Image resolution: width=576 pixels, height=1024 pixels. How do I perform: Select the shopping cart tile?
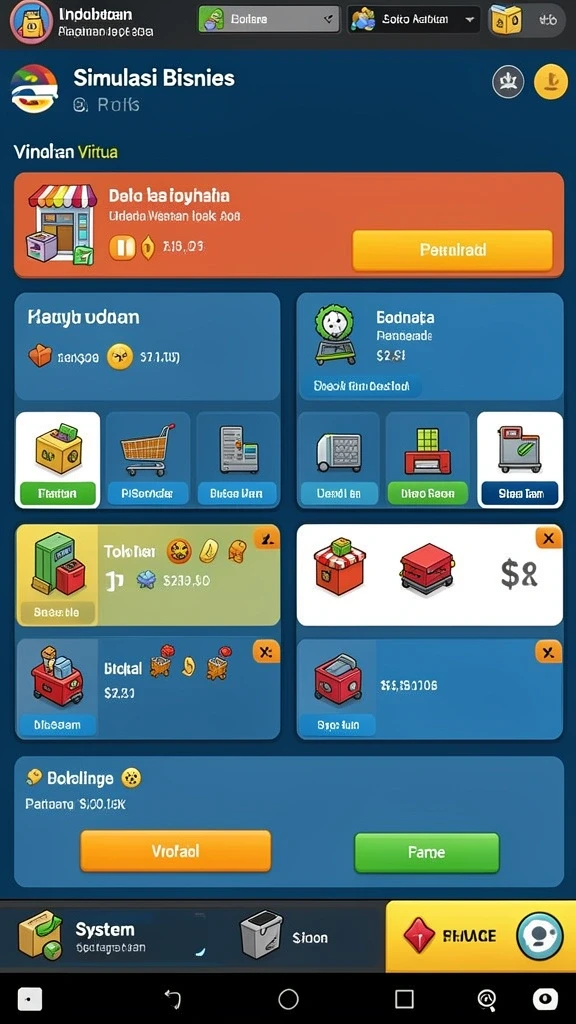pos(148,460)
